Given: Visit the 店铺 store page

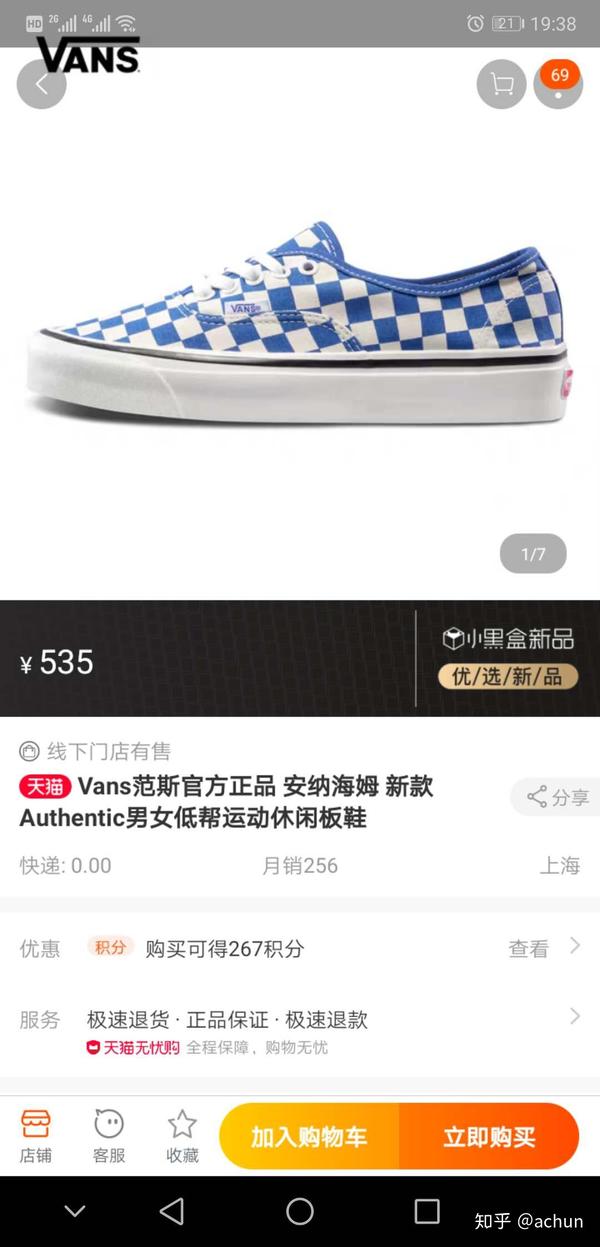Looking at the screenshot, I should (36, 1135).
